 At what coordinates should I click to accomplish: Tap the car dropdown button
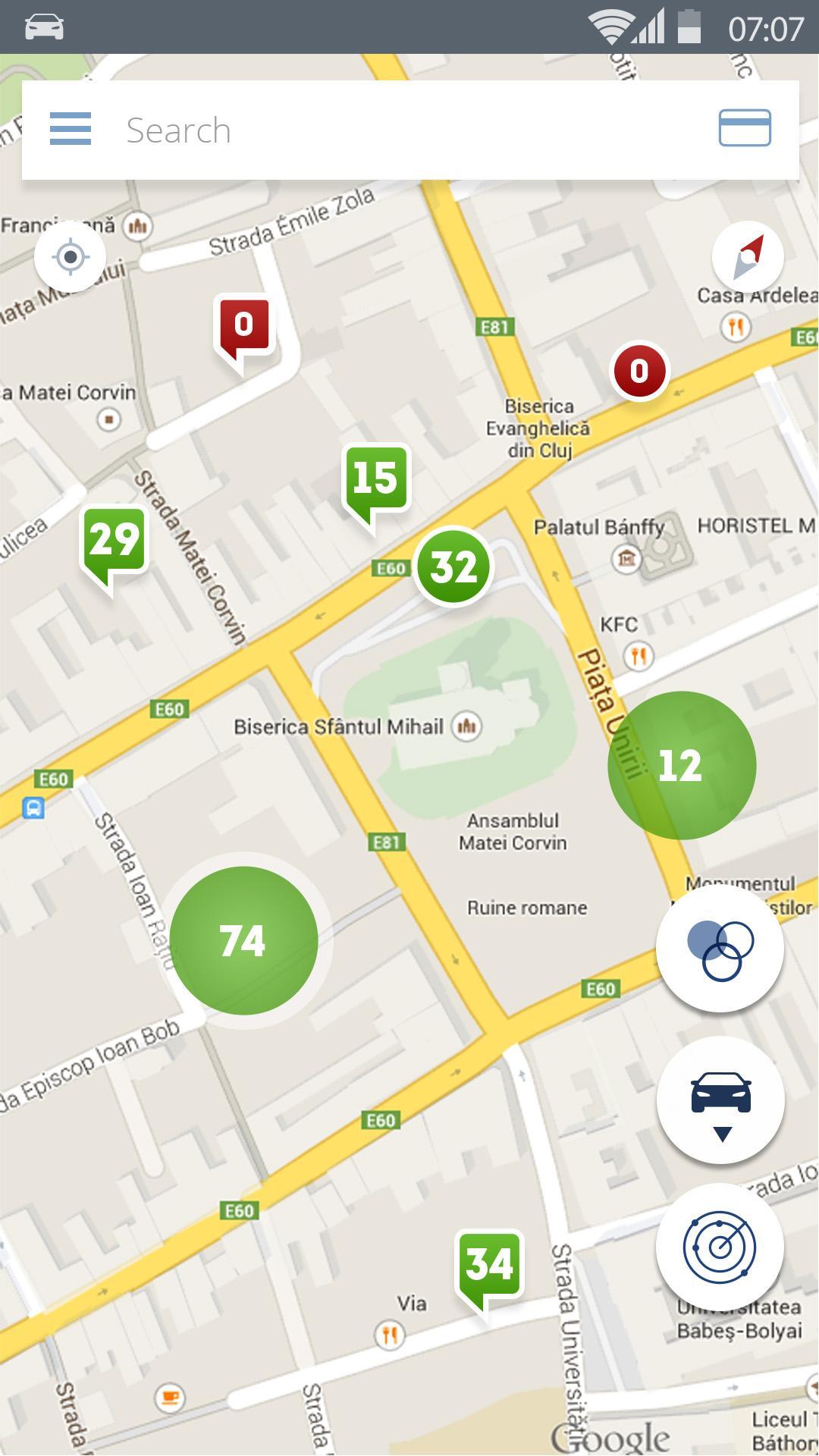click(720, 1100)
